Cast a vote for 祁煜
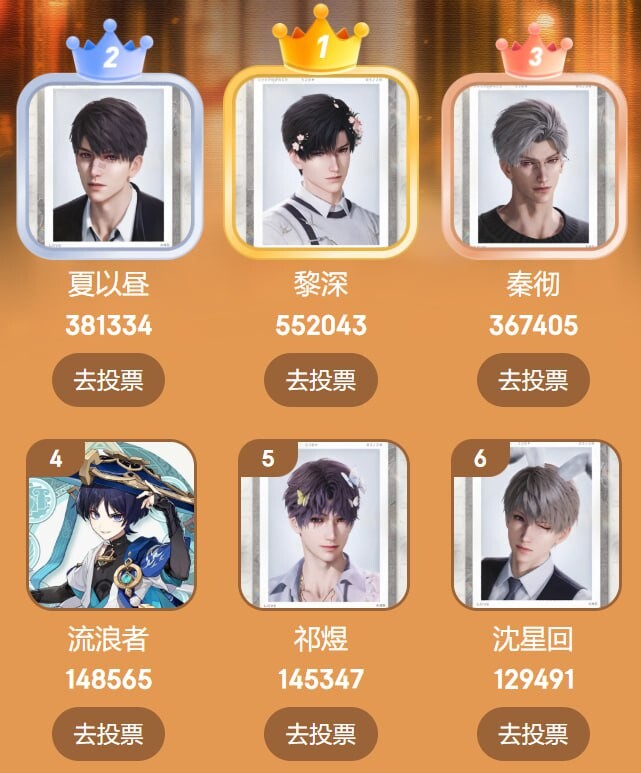This screenshot has width=641, height=773. pos(321,734)
